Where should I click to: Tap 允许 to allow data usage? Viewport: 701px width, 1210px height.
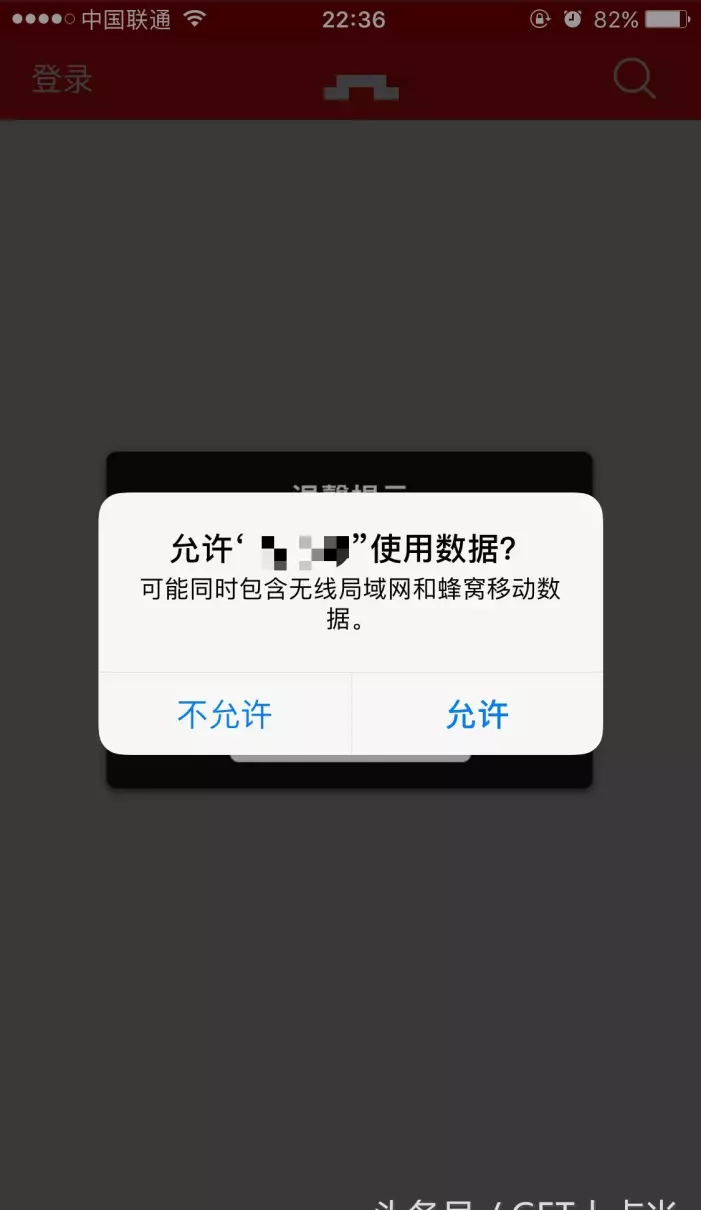(x=477, y=714)
